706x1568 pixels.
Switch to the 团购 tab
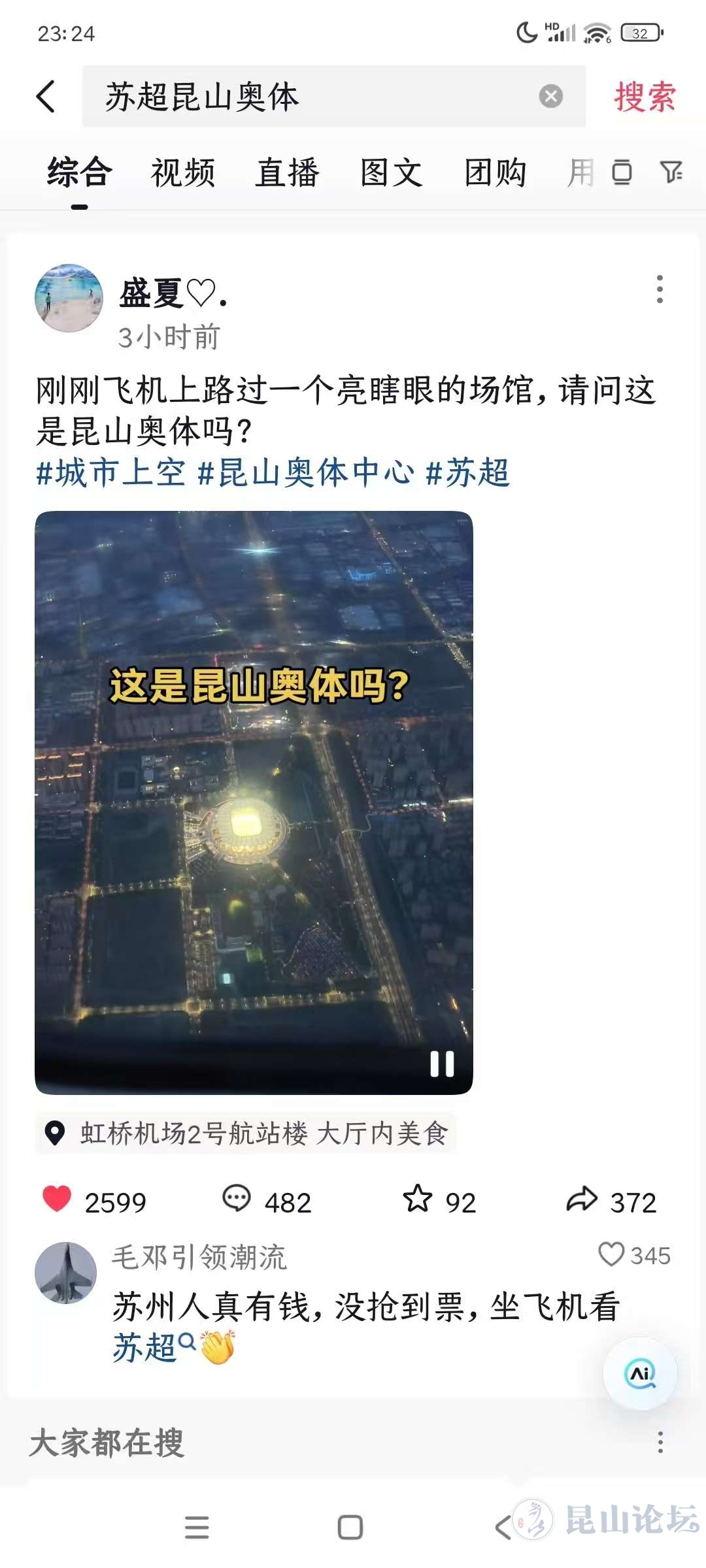pyautogui.click(x=495, y=173)
